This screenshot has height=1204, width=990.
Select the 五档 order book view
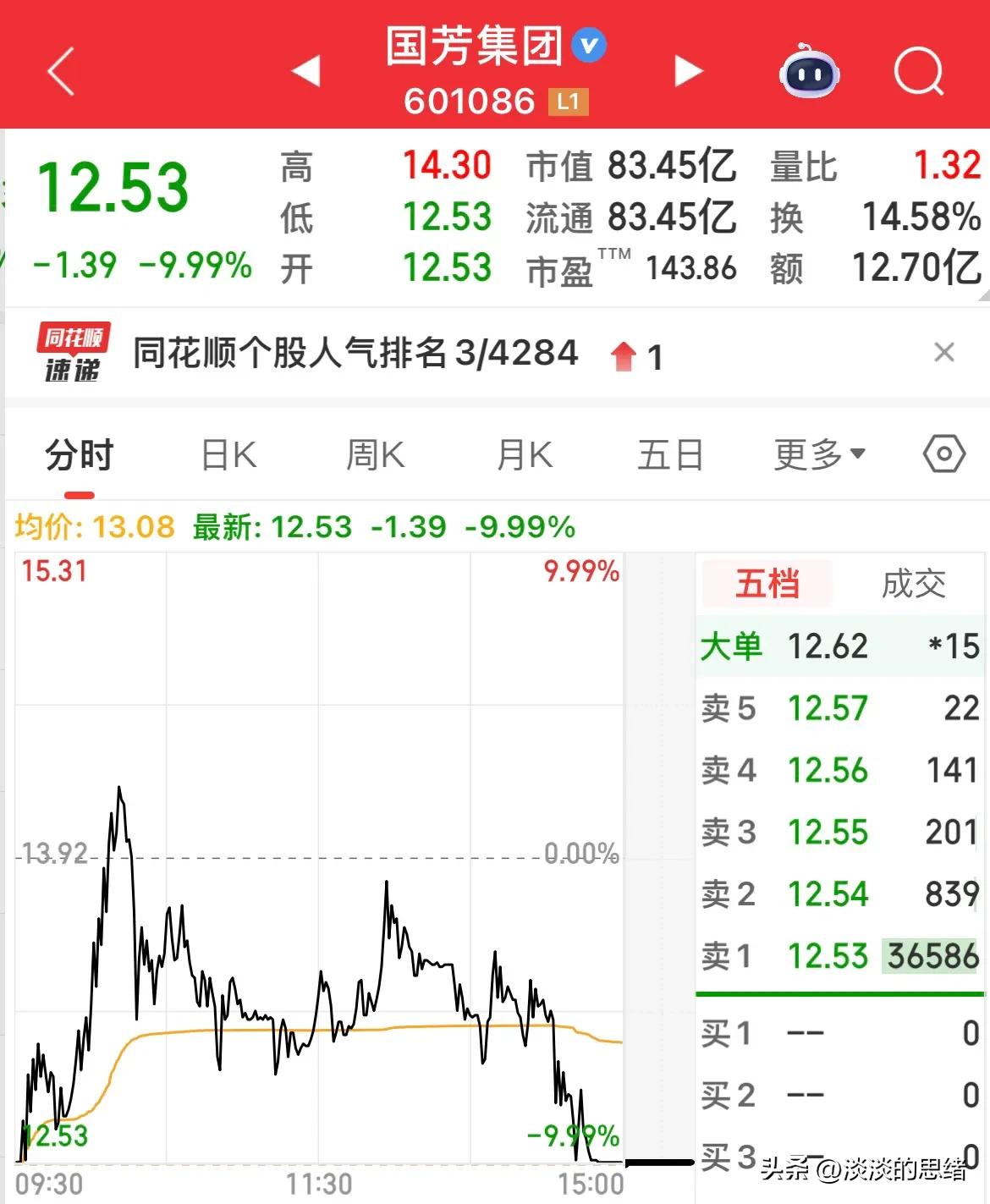coord(767,583)
